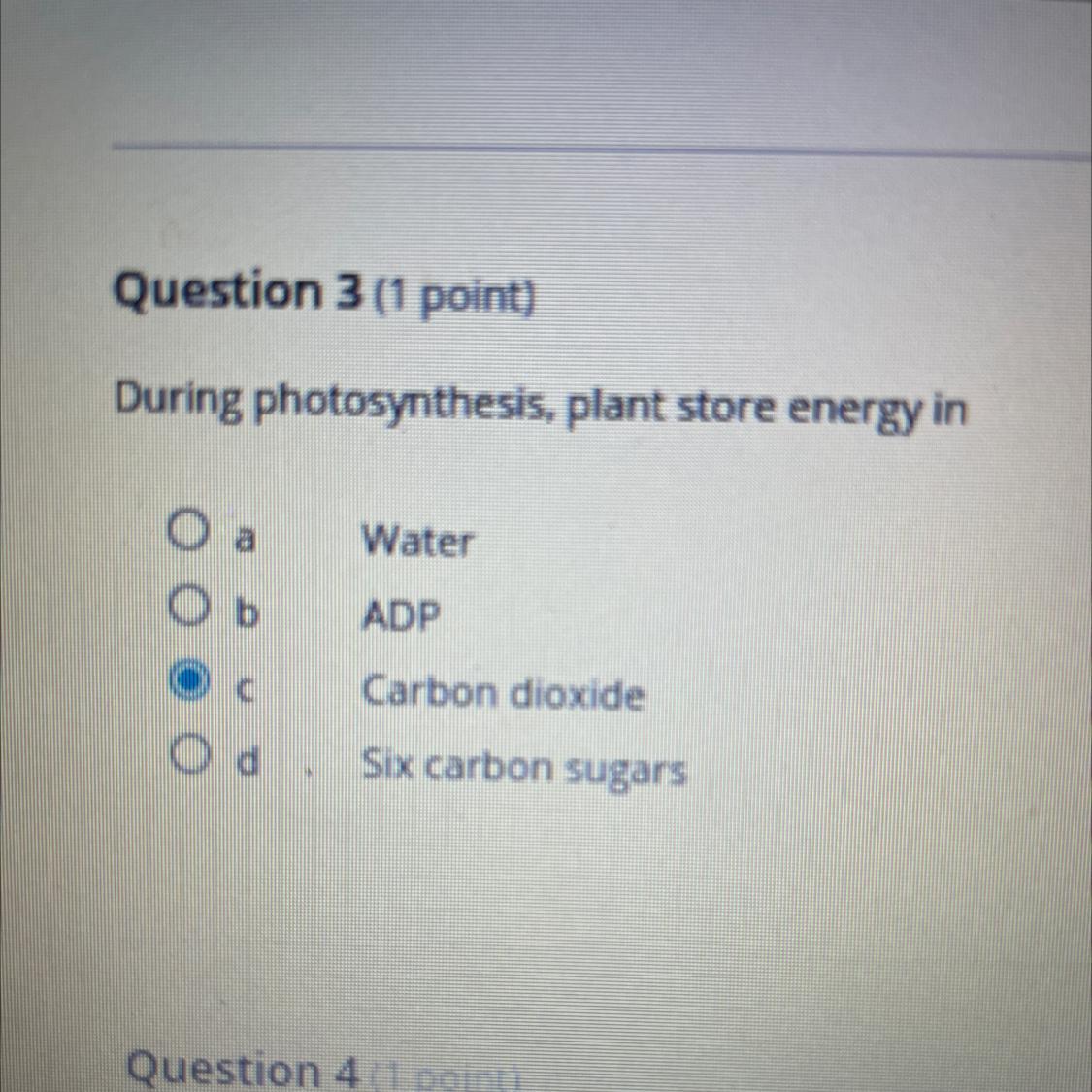Choose option b, ADP
The height and width of the screenshot is (1092, 1092).
[x=188, y=607]
